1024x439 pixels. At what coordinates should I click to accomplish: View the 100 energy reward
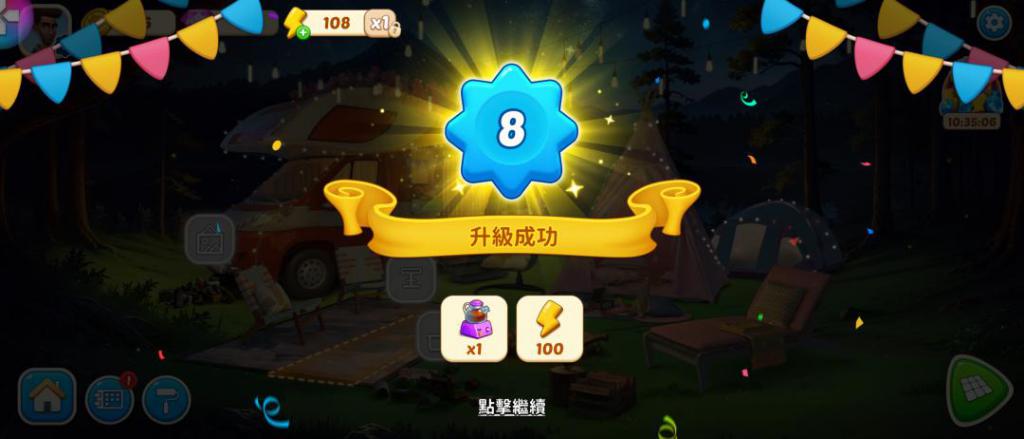(x=549, y=328)
